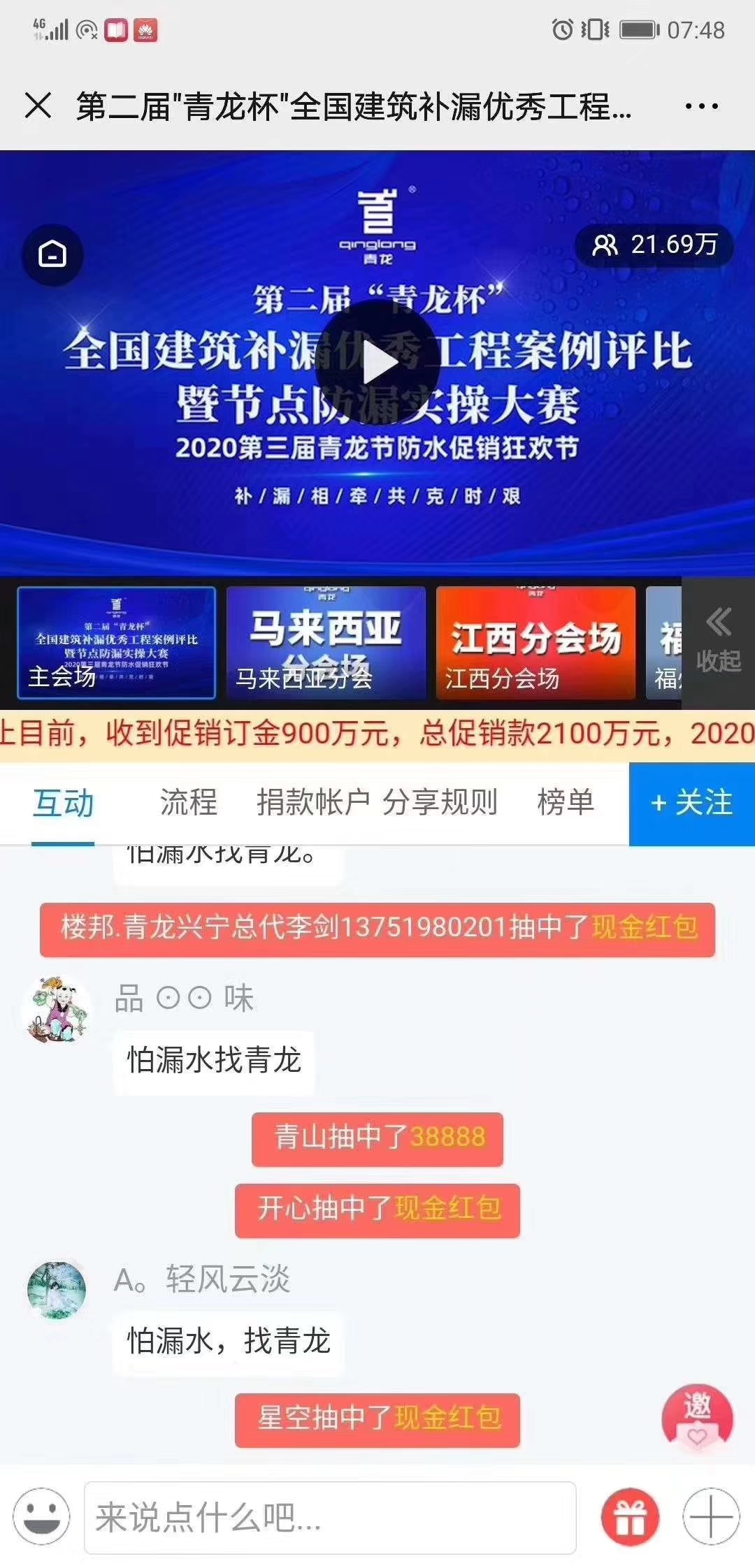Open the 捐款帐户 tab

(312, 804)
